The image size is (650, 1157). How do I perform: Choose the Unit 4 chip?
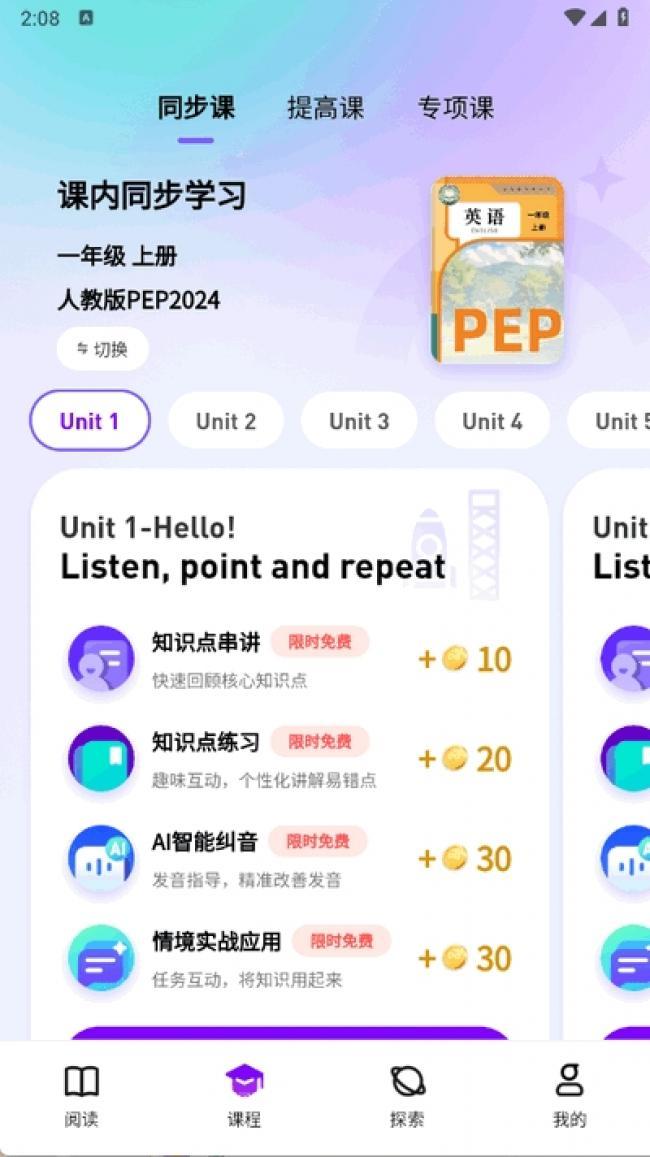point(492,421)
